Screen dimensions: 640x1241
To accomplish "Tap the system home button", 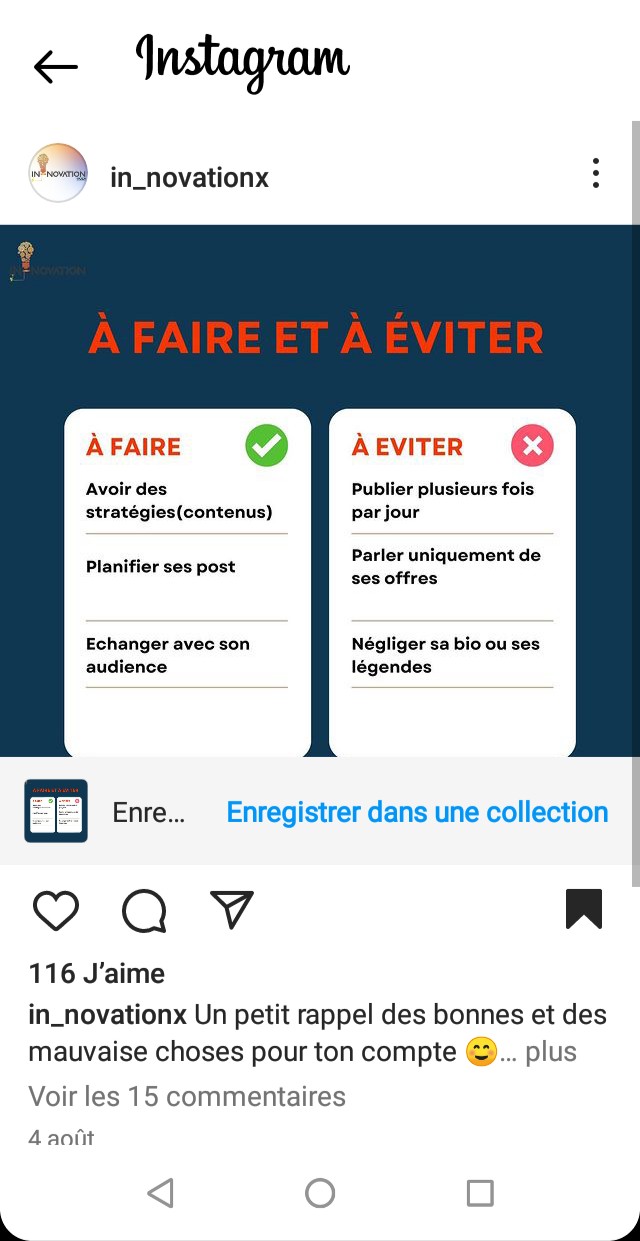I will [x=320, y=1193].
